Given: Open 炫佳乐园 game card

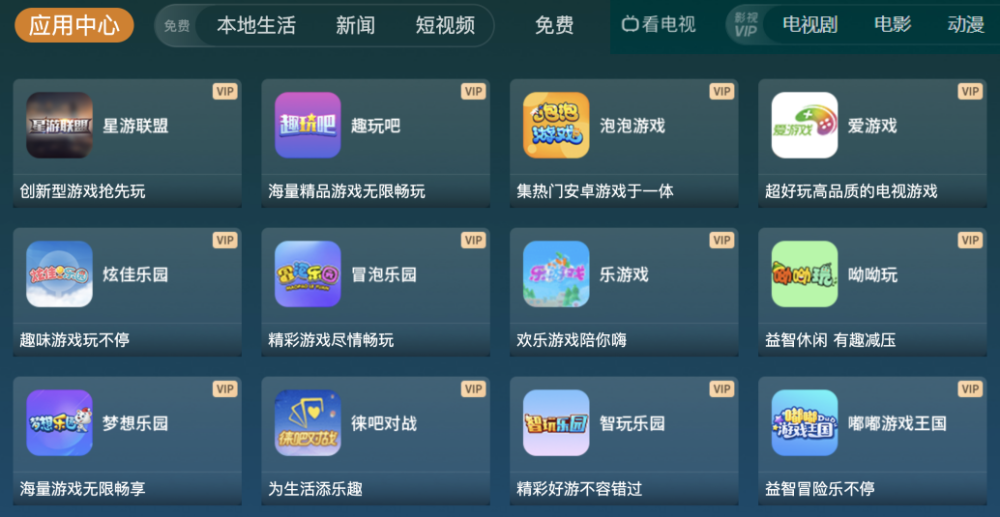Looking at the screenshot, I should pos(127,291).
